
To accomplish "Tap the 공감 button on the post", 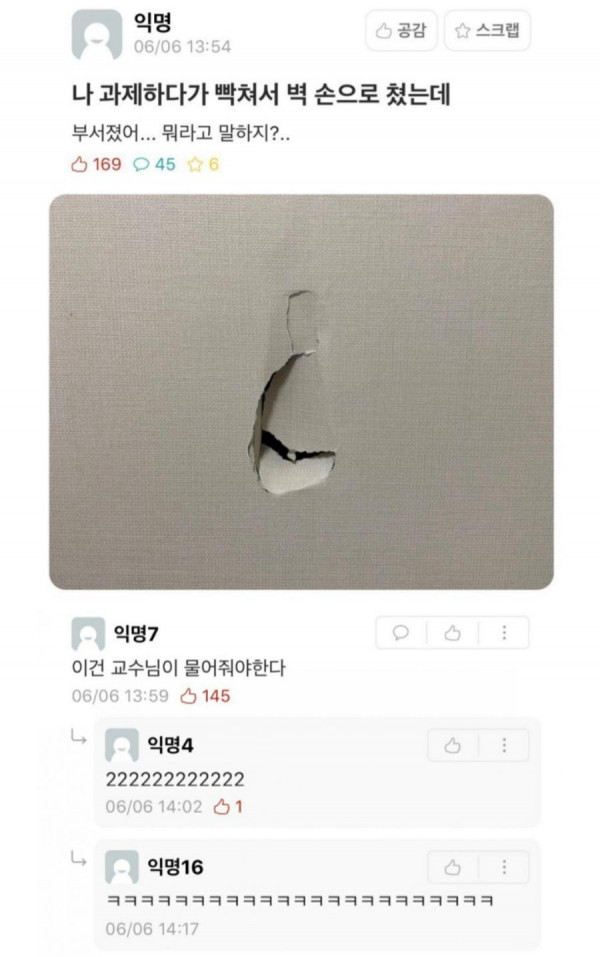I will (x=401, y=31).
